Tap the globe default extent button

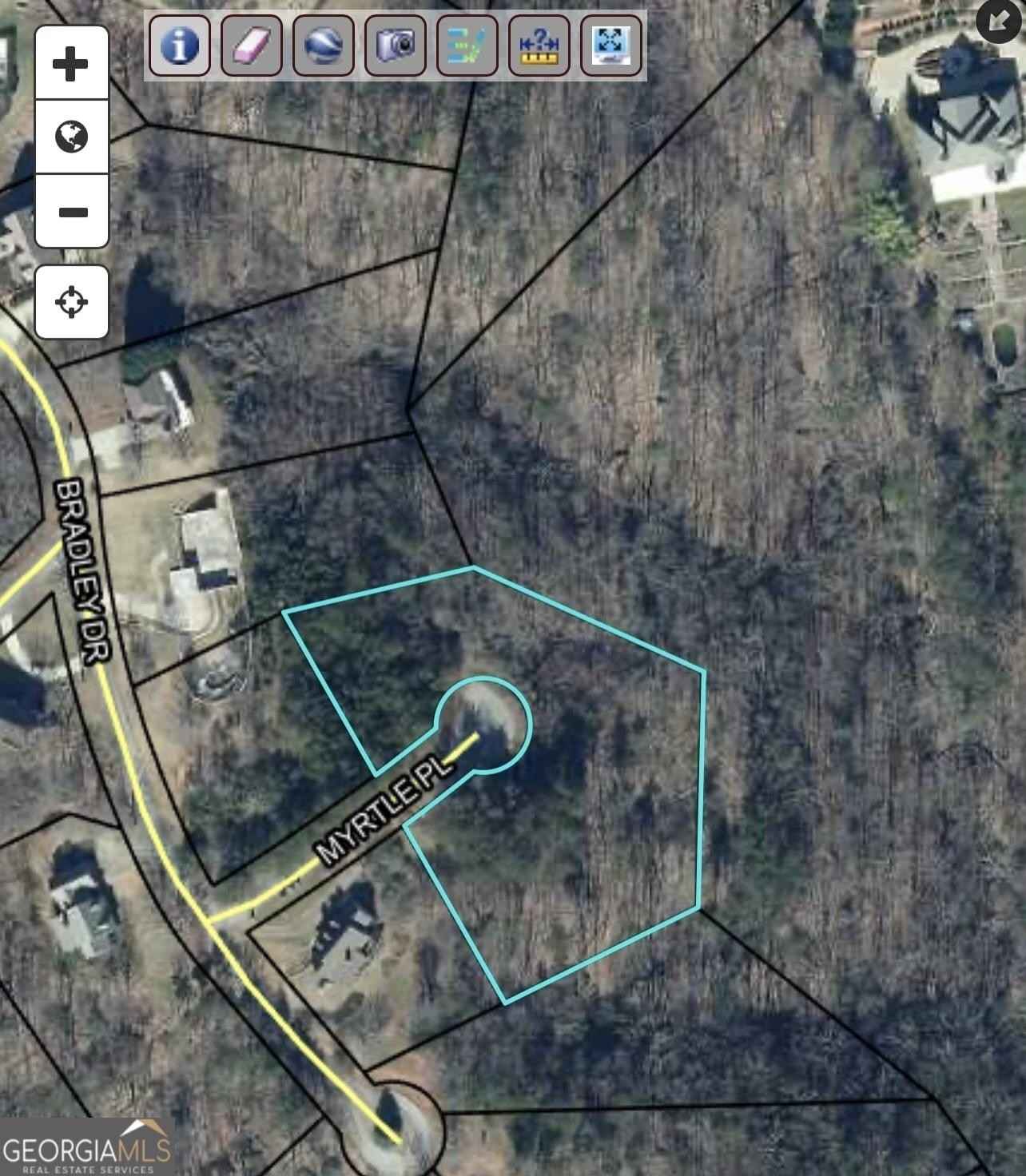(72, 137)
